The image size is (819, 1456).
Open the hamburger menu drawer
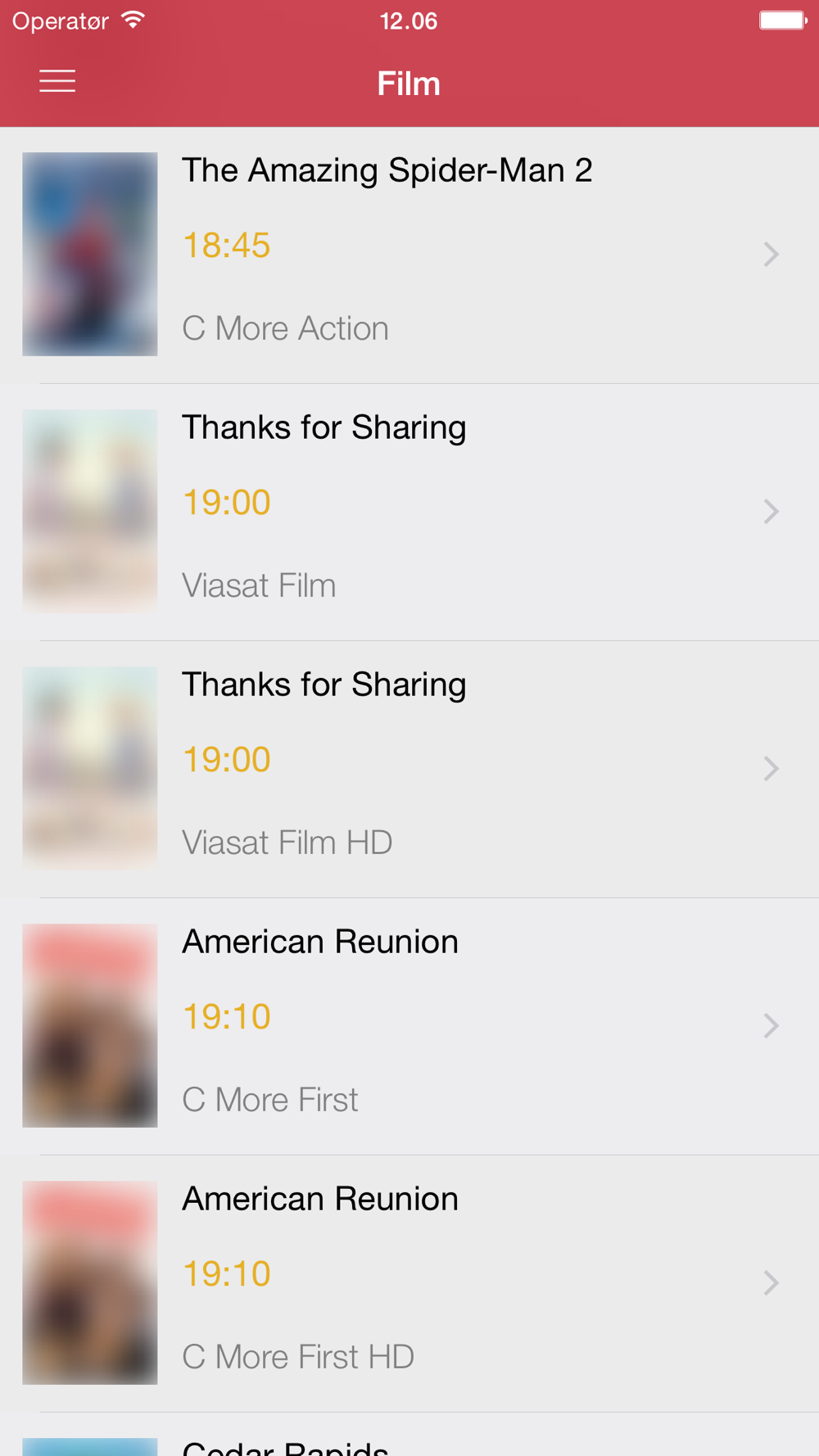[57, 82]
